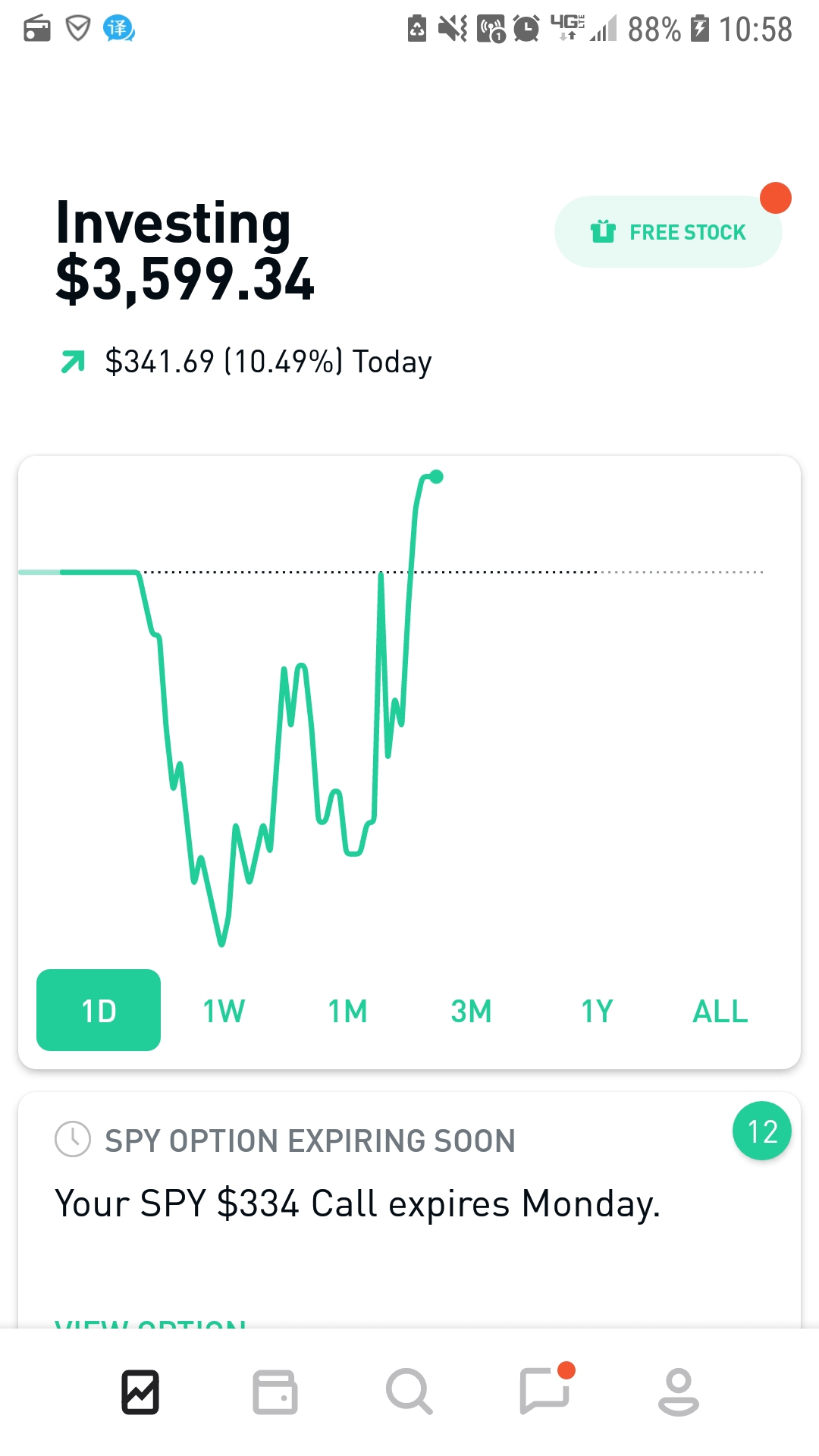Switch chart to 1M range

click(x=347, y=1011)
